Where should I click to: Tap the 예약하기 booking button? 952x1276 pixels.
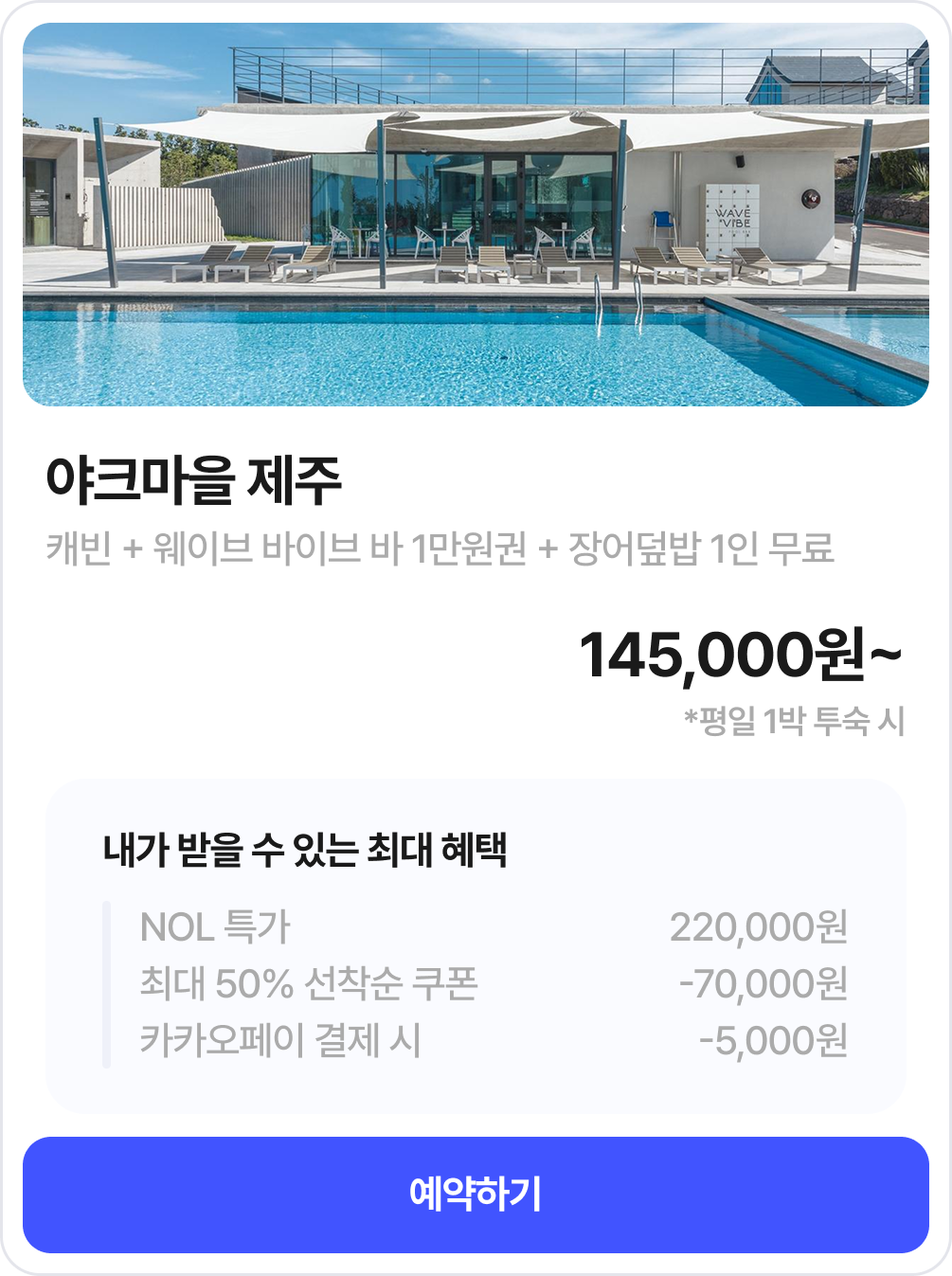click(x=476, y=1195)
